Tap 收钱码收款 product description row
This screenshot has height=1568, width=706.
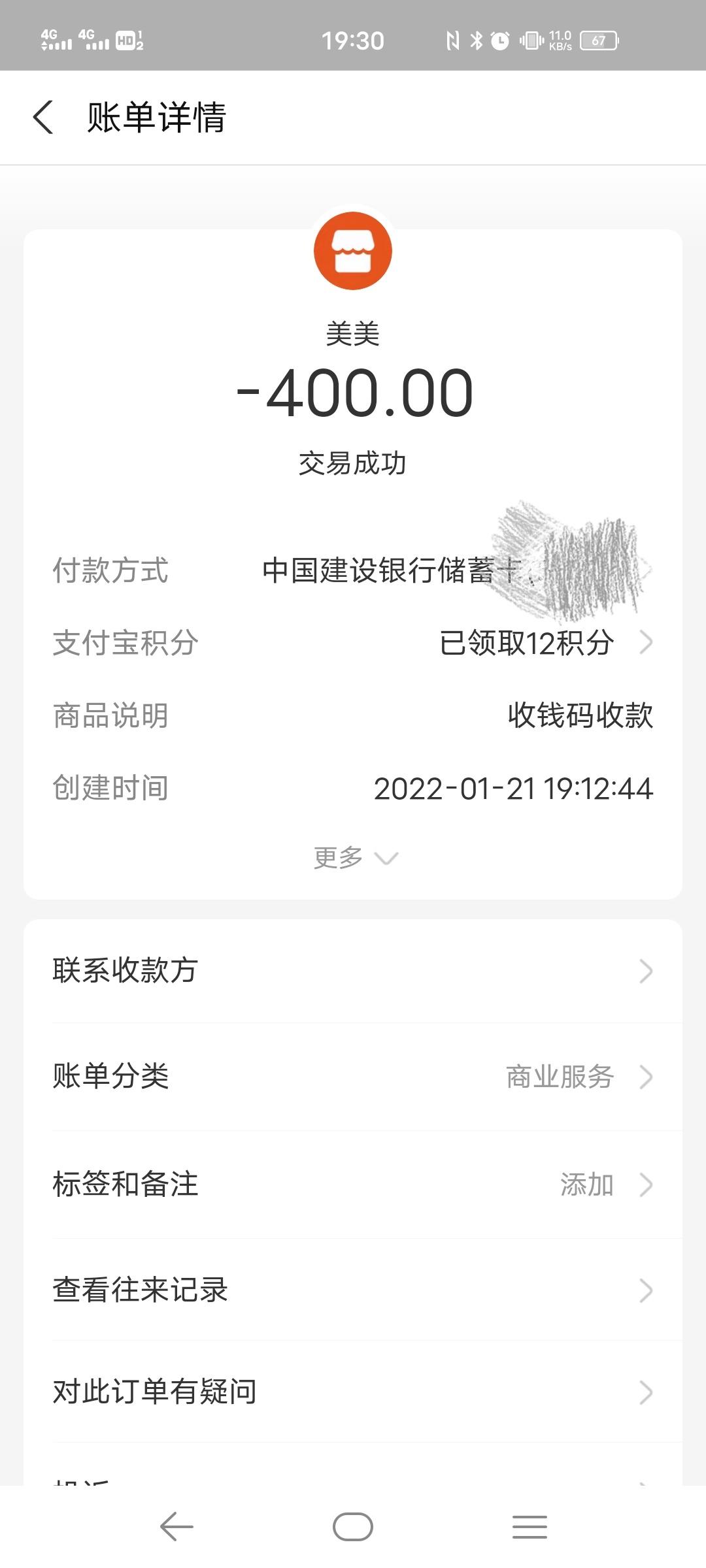(x=582, y=716)
